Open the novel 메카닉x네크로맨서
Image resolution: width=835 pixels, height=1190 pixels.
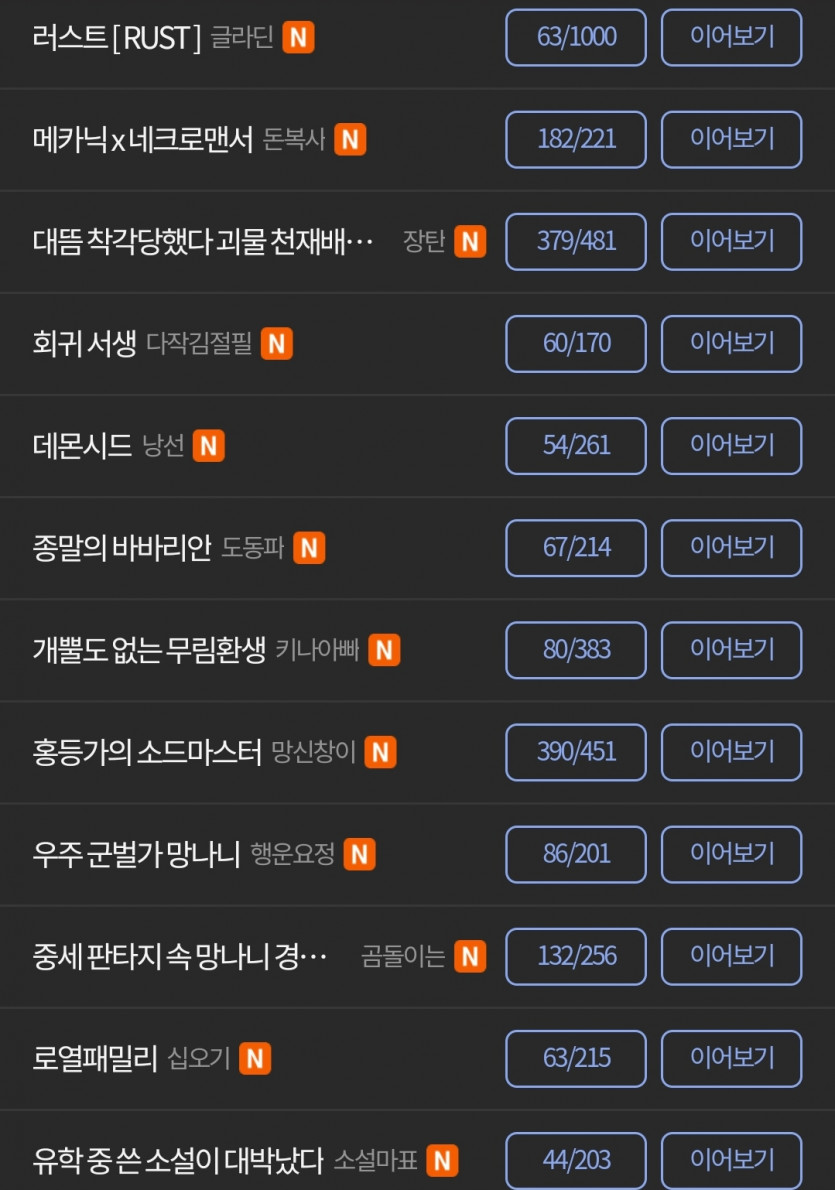(x=143, y=140)
